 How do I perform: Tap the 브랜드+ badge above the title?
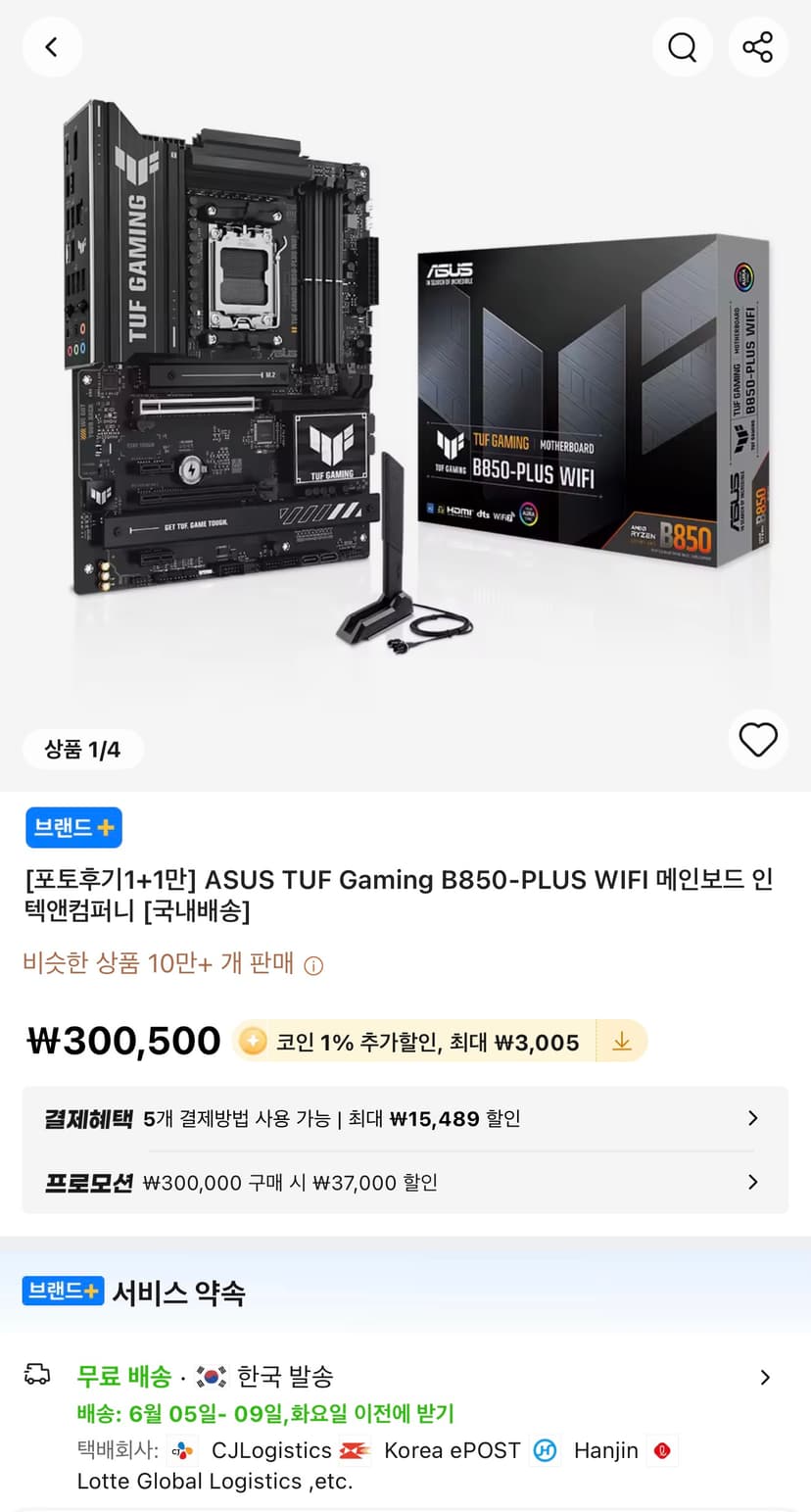pyautogui.click(x=73, y=828)
